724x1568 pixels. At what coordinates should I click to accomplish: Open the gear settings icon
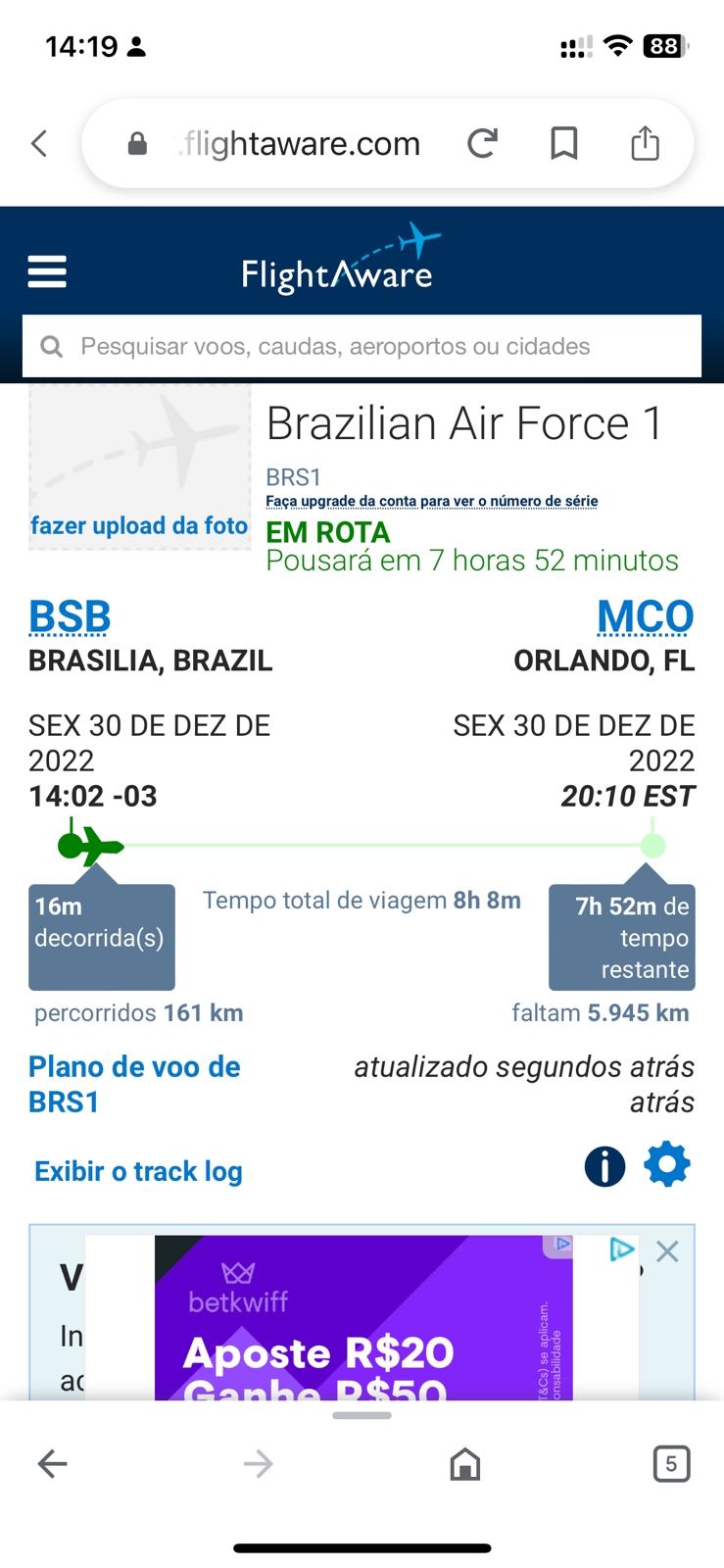[667, 1164]
